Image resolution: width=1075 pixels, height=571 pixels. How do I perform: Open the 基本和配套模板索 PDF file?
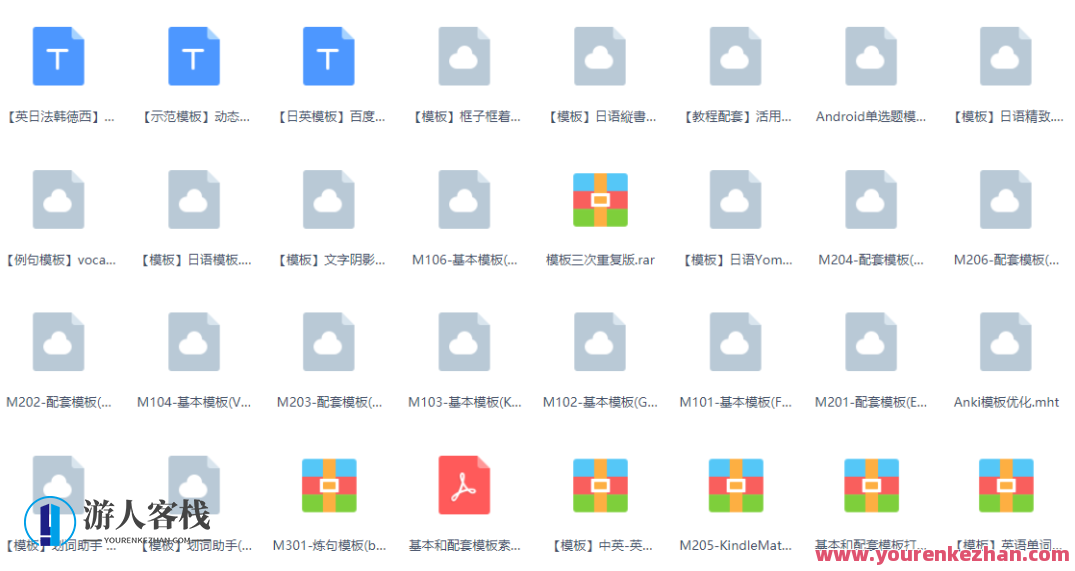[465, 485]
